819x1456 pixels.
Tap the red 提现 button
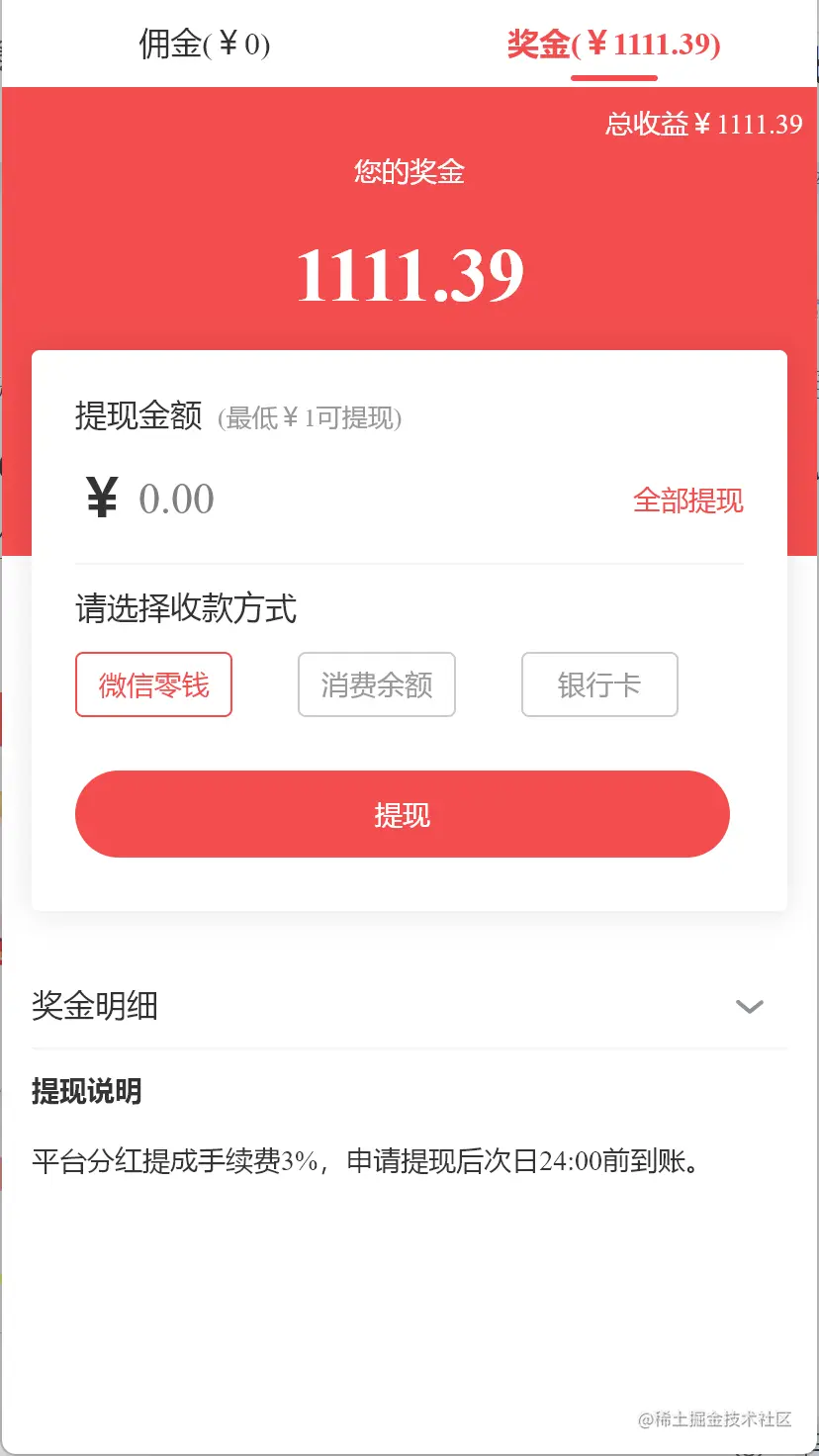pos(402,814)
